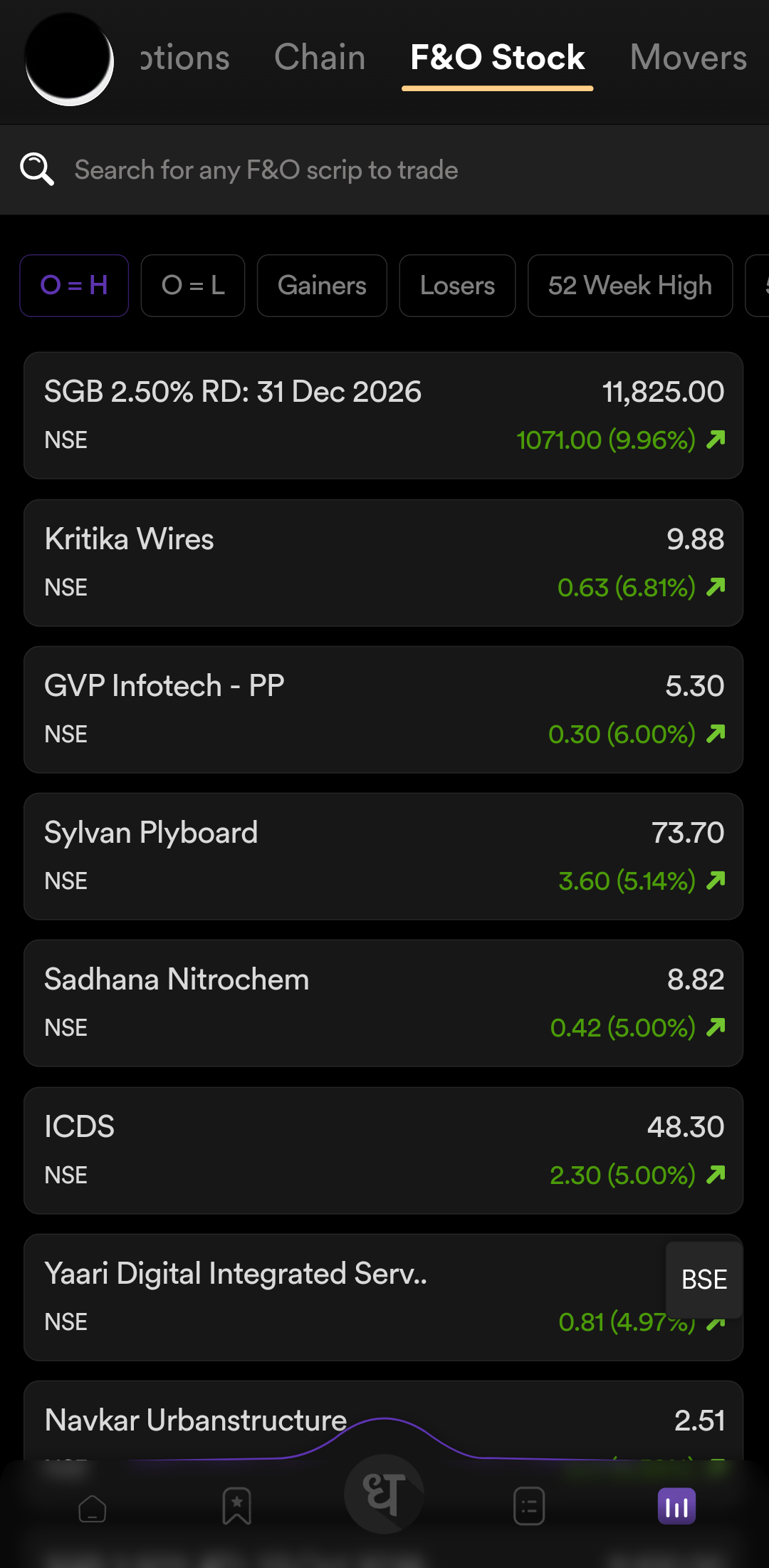
Task: Show 52 Week High stocks
Action: [x=629, y=286]
